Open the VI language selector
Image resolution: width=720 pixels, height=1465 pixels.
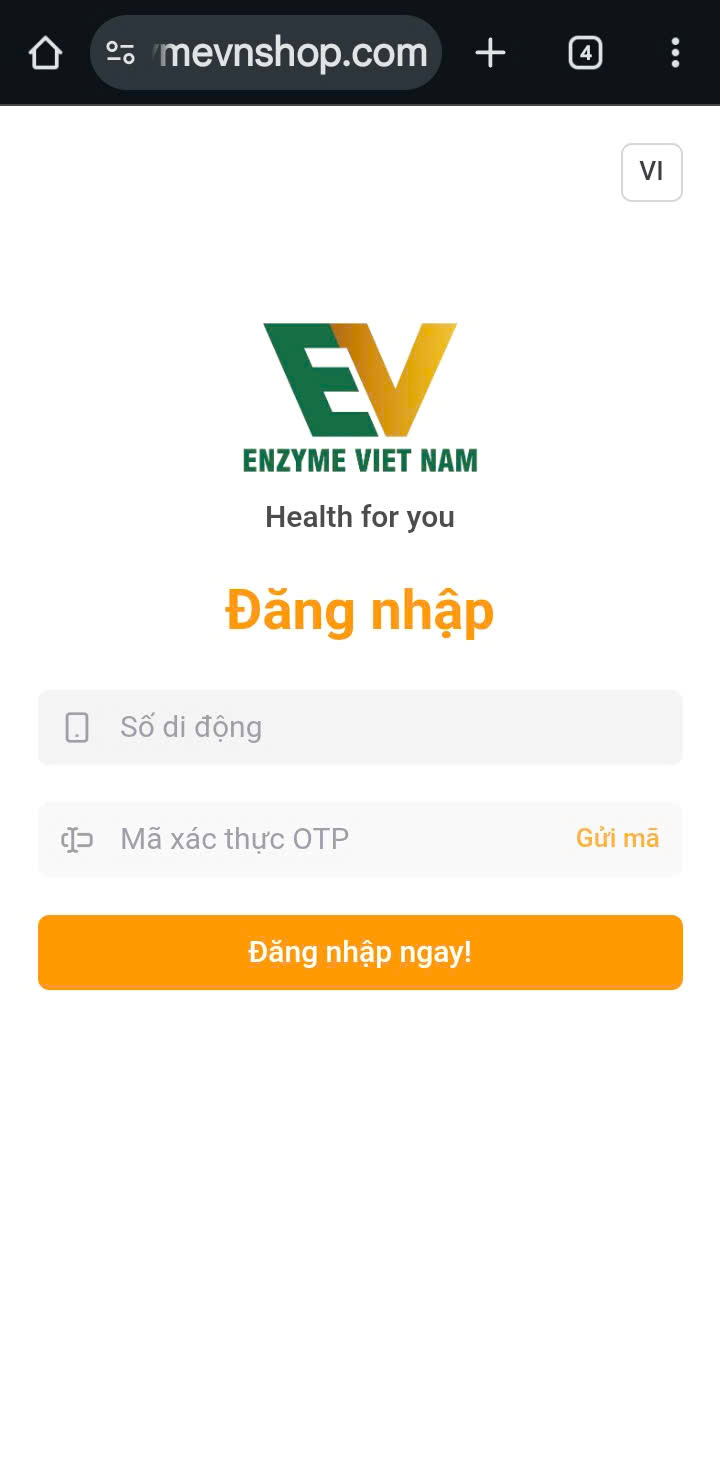click(x=651, y=172)
